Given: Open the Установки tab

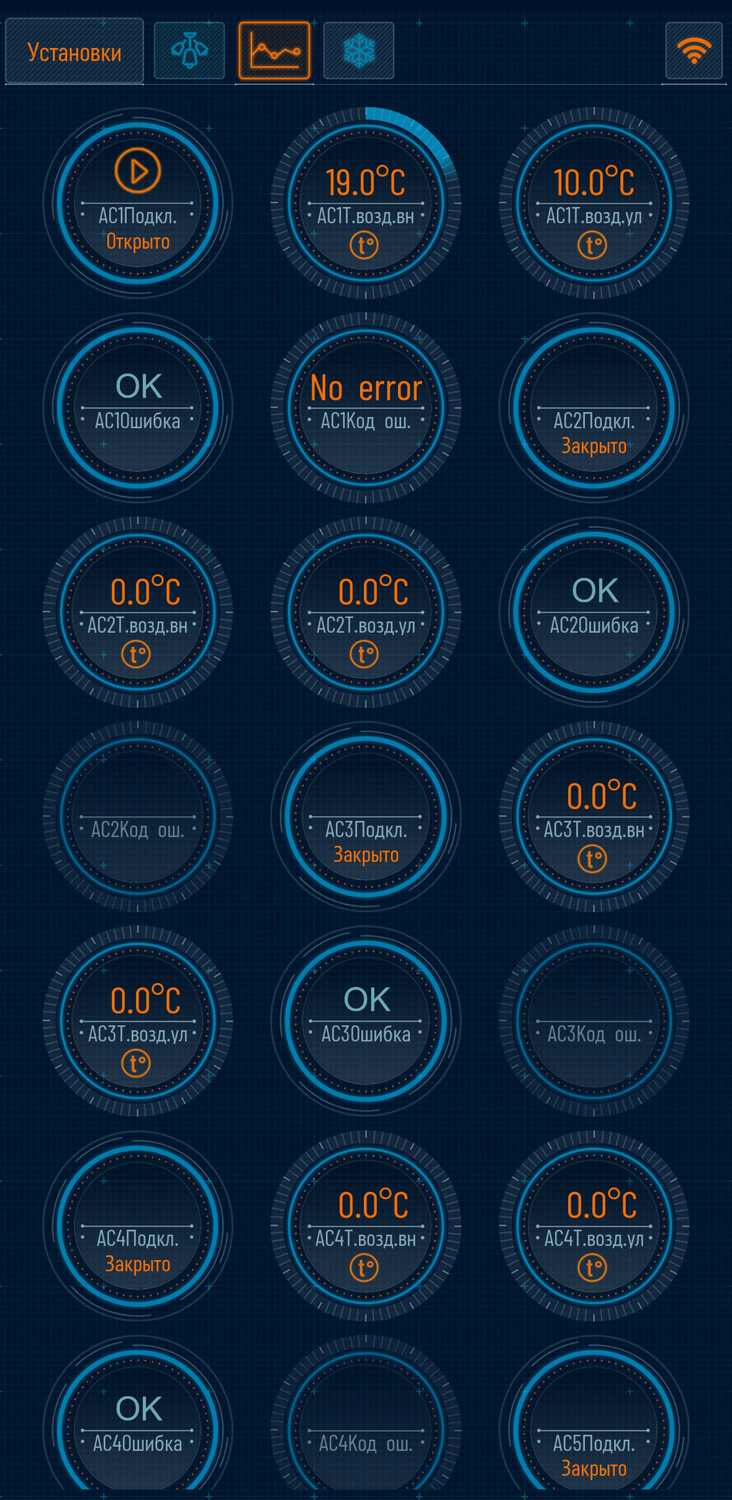Looking at the screenshot, I should (x=75, y=52).
